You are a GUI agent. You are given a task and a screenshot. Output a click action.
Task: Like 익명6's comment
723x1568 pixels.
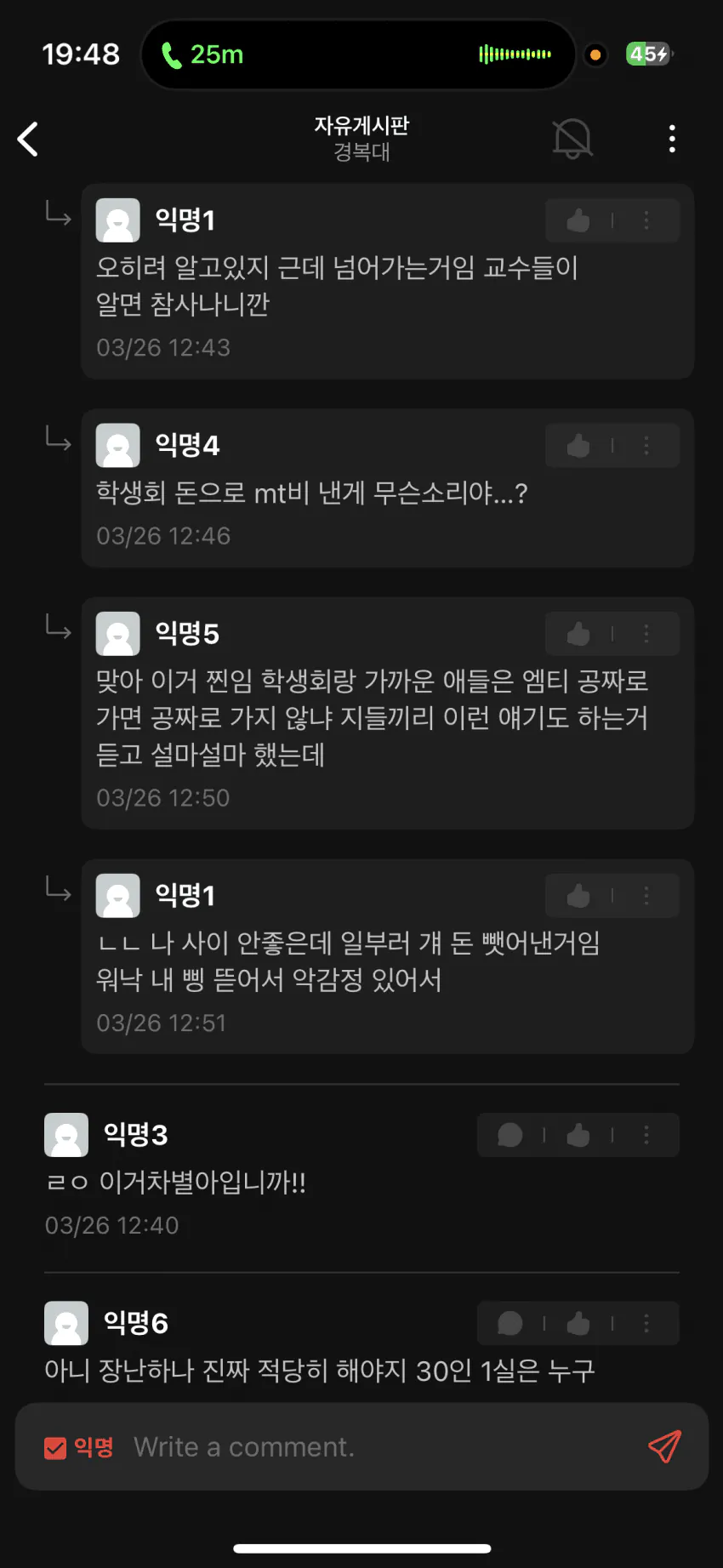click(578, 1323)
